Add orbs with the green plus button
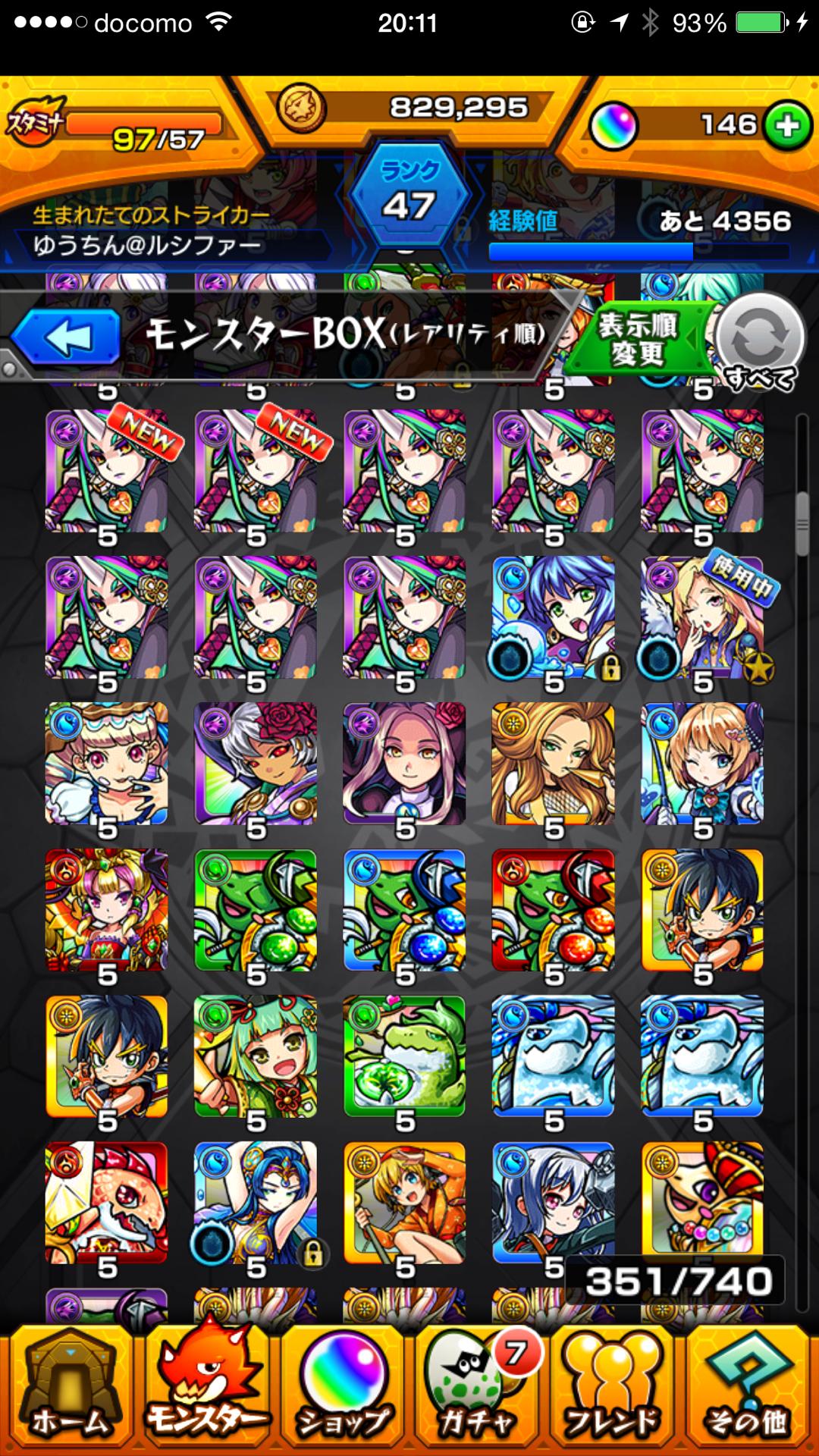The width and height of the screenshot is (819, 1456). pos(787,125)
